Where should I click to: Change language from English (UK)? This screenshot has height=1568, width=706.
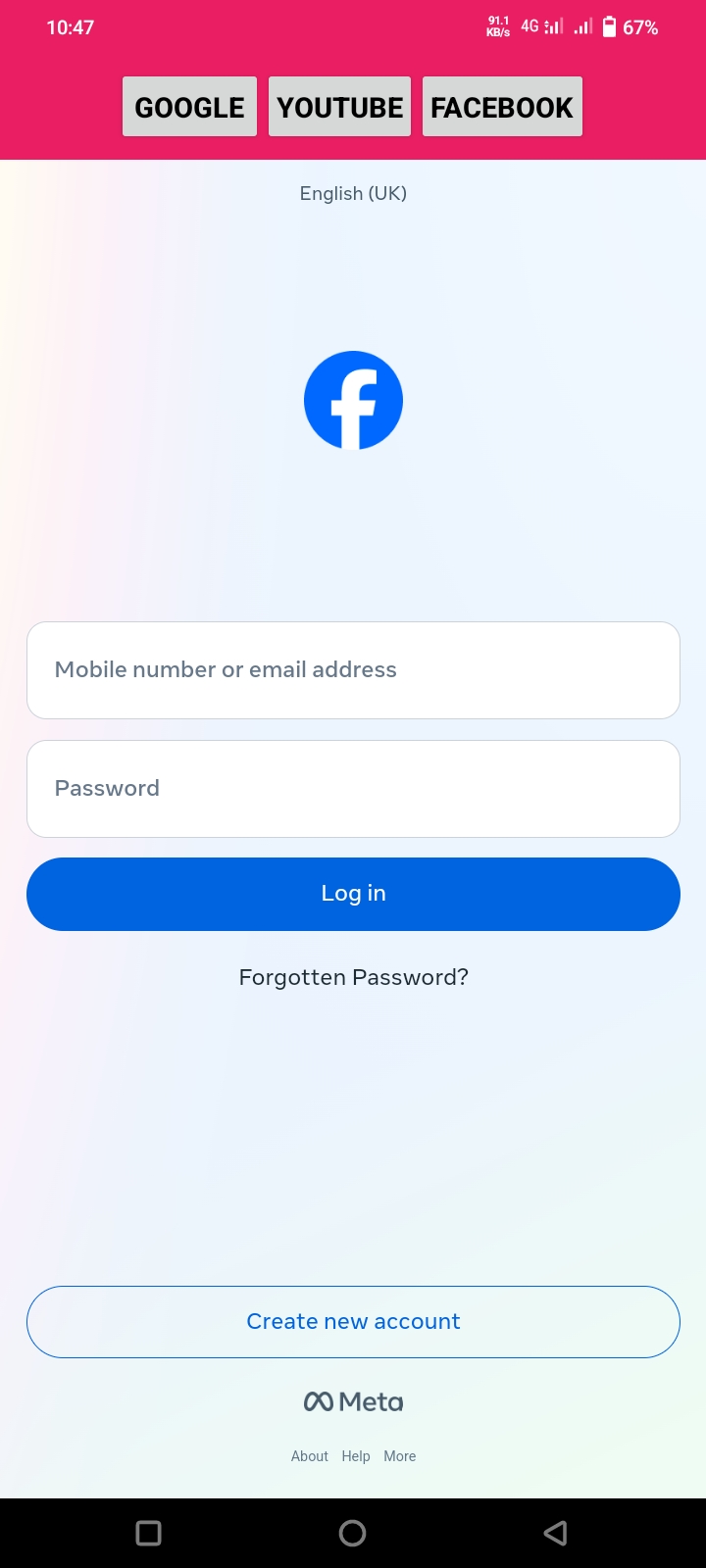pos(353,193)
